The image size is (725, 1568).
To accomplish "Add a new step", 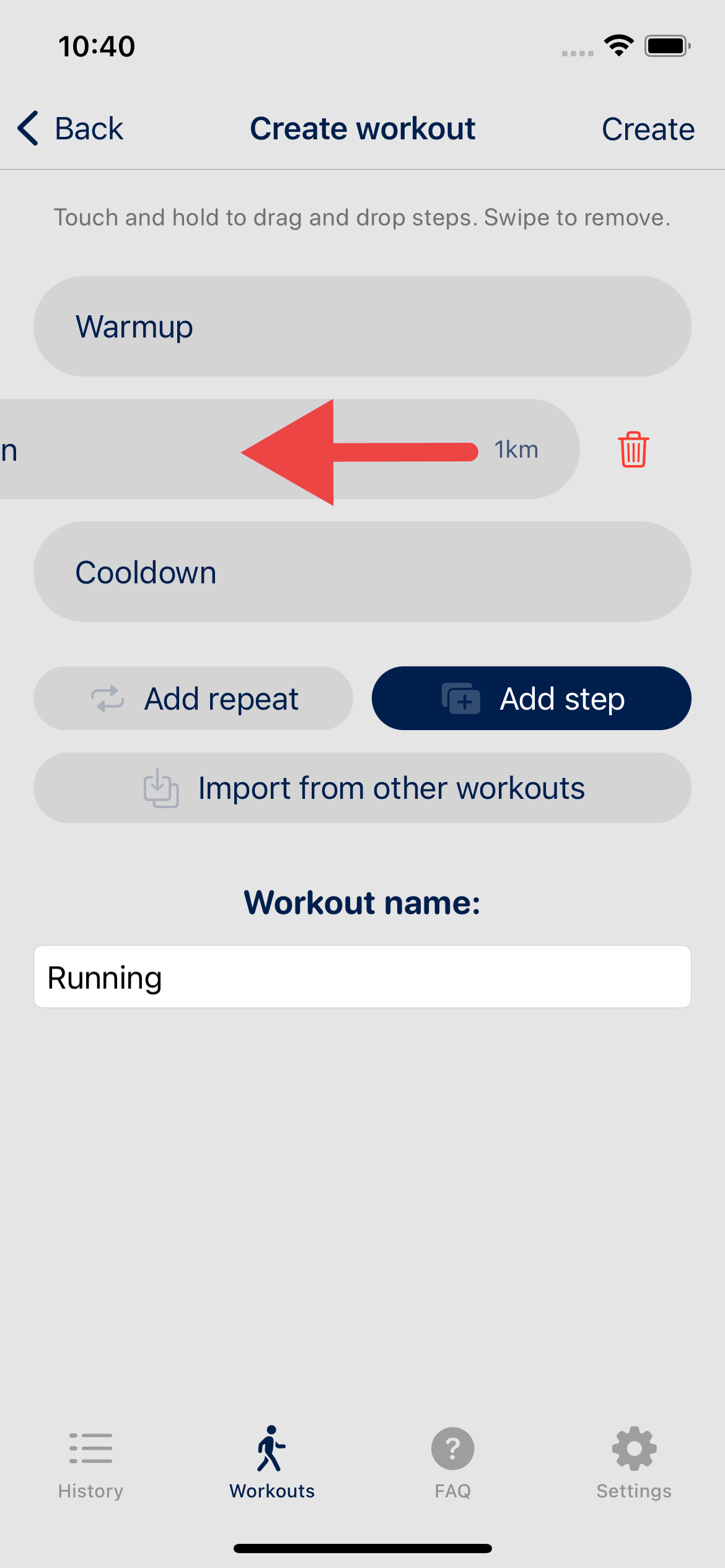I will (532, 699).
